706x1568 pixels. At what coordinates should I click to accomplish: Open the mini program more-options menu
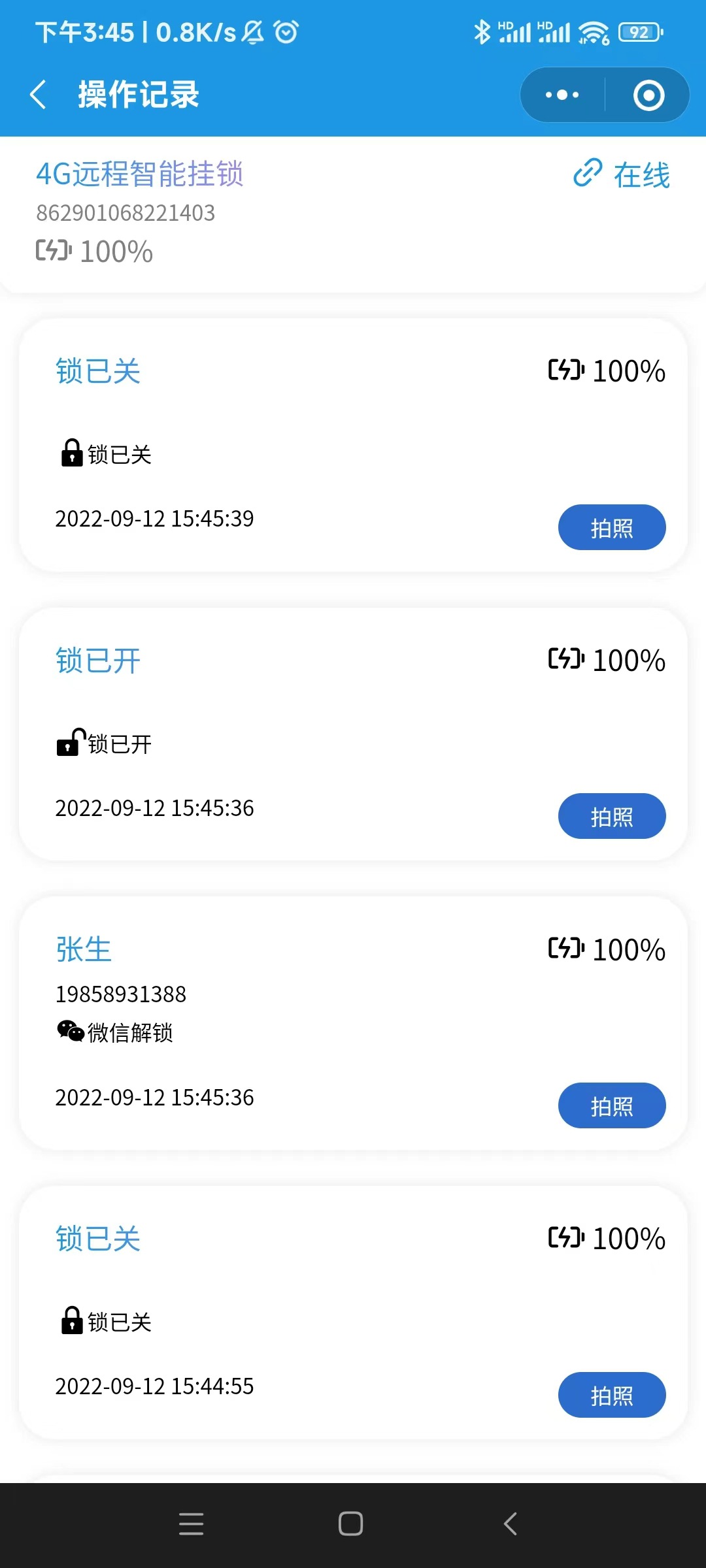tap(562, 95)
